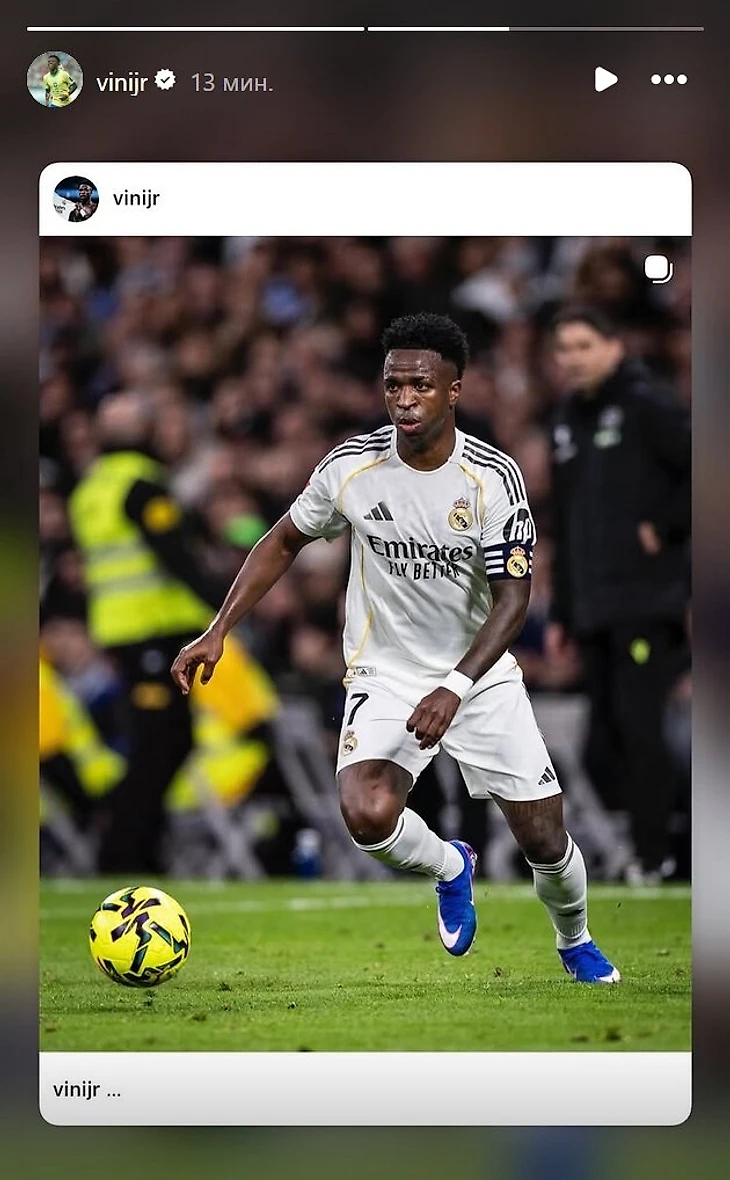Open the three-dot story options menu
Image resolution: width=730 pixels, height=1180 pixels.
click(x=668, y=80)
